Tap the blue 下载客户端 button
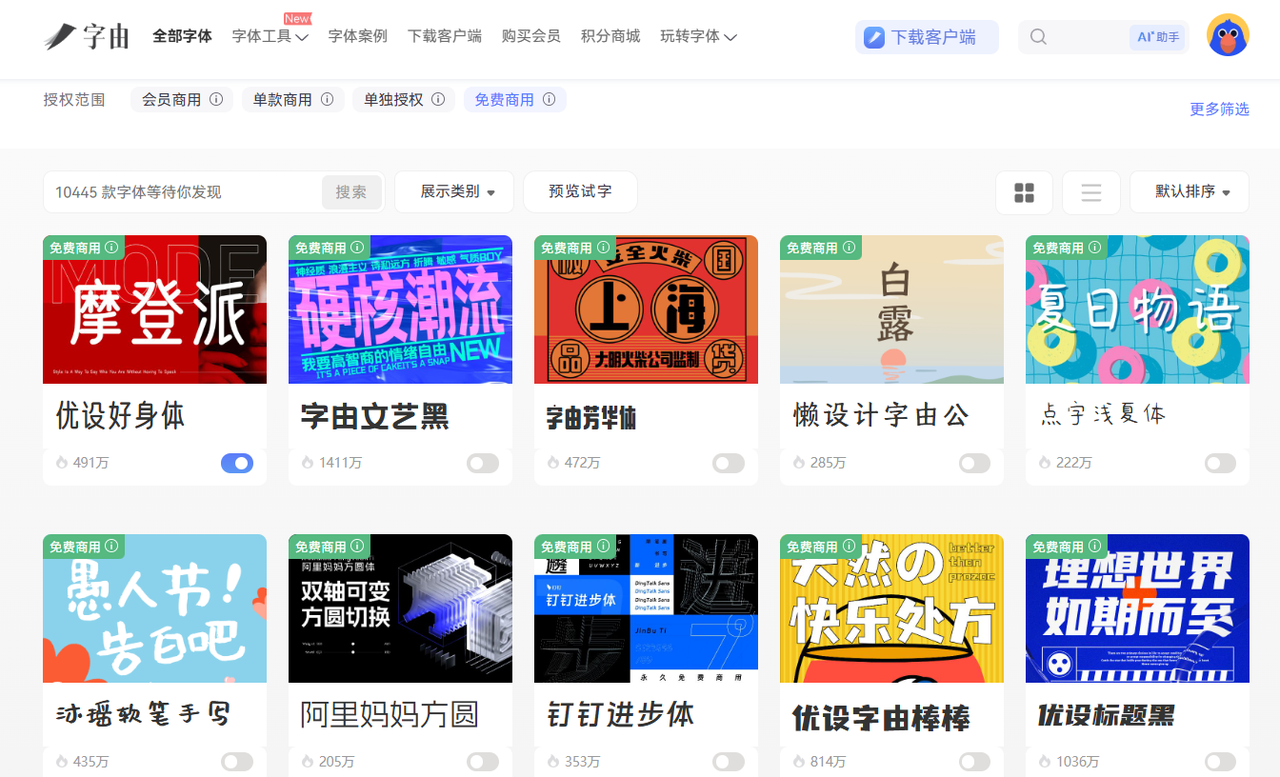This screenshot has height=777, width=1280. (x=926, y=37)
